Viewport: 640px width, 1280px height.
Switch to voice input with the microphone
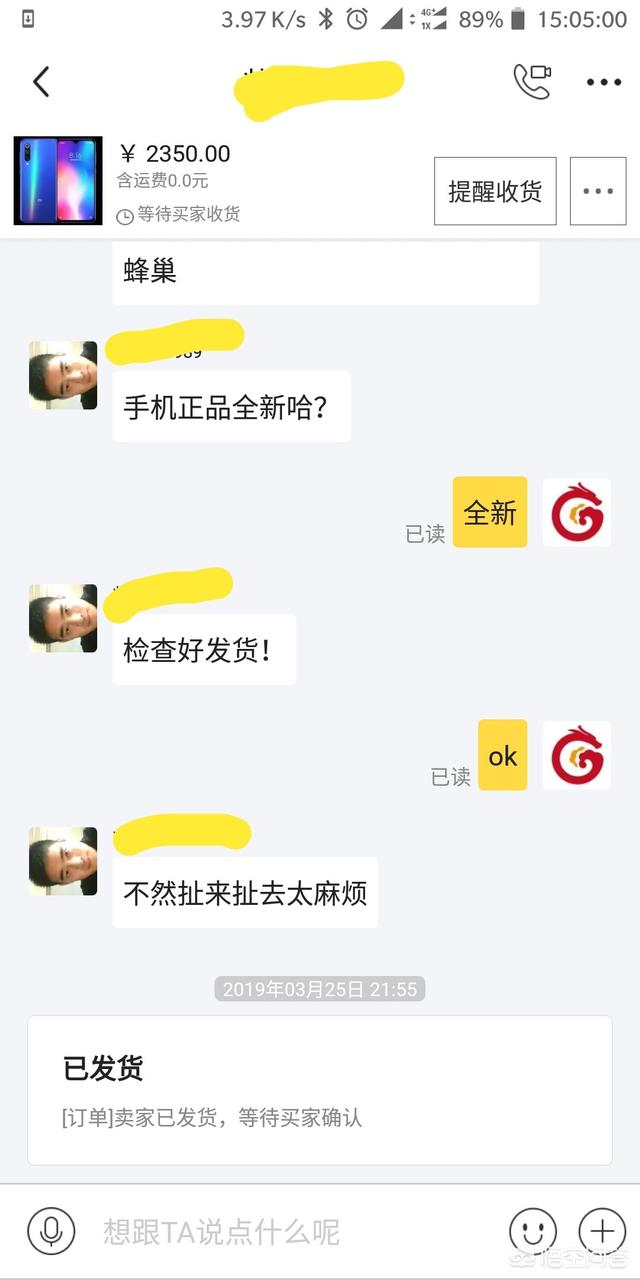[53, 1231]
